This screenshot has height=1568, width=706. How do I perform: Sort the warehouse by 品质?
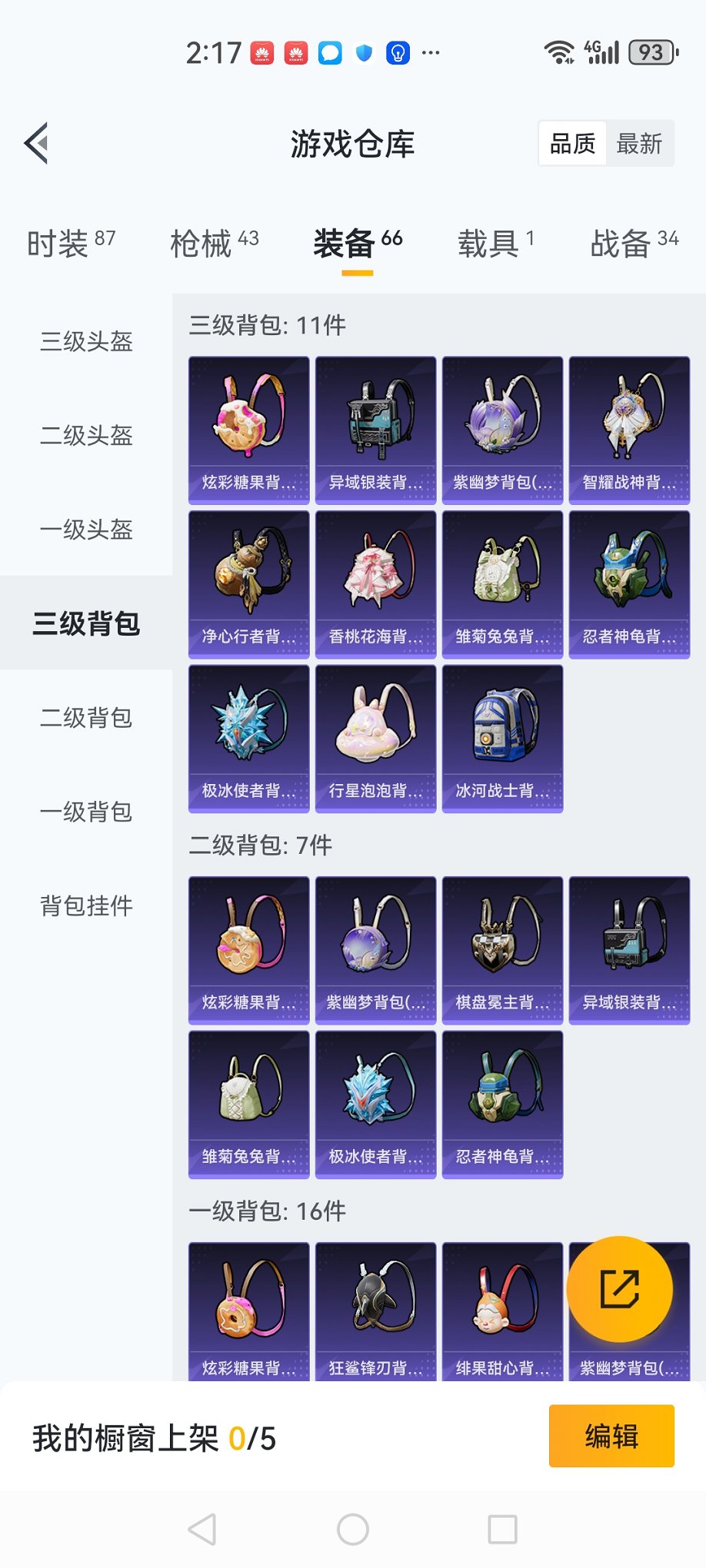pyautogui.click(x=572, y=144)
